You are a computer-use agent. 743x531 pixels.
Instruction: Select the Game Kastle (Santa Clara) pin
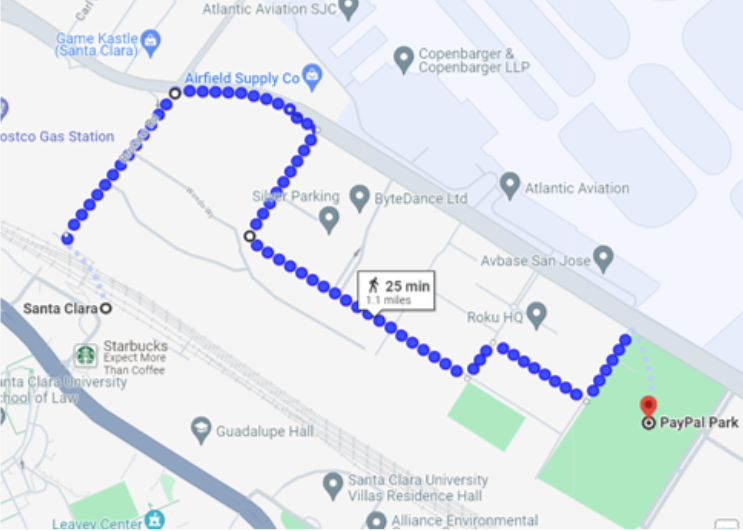pyautogui.click(x=151, y=40)
